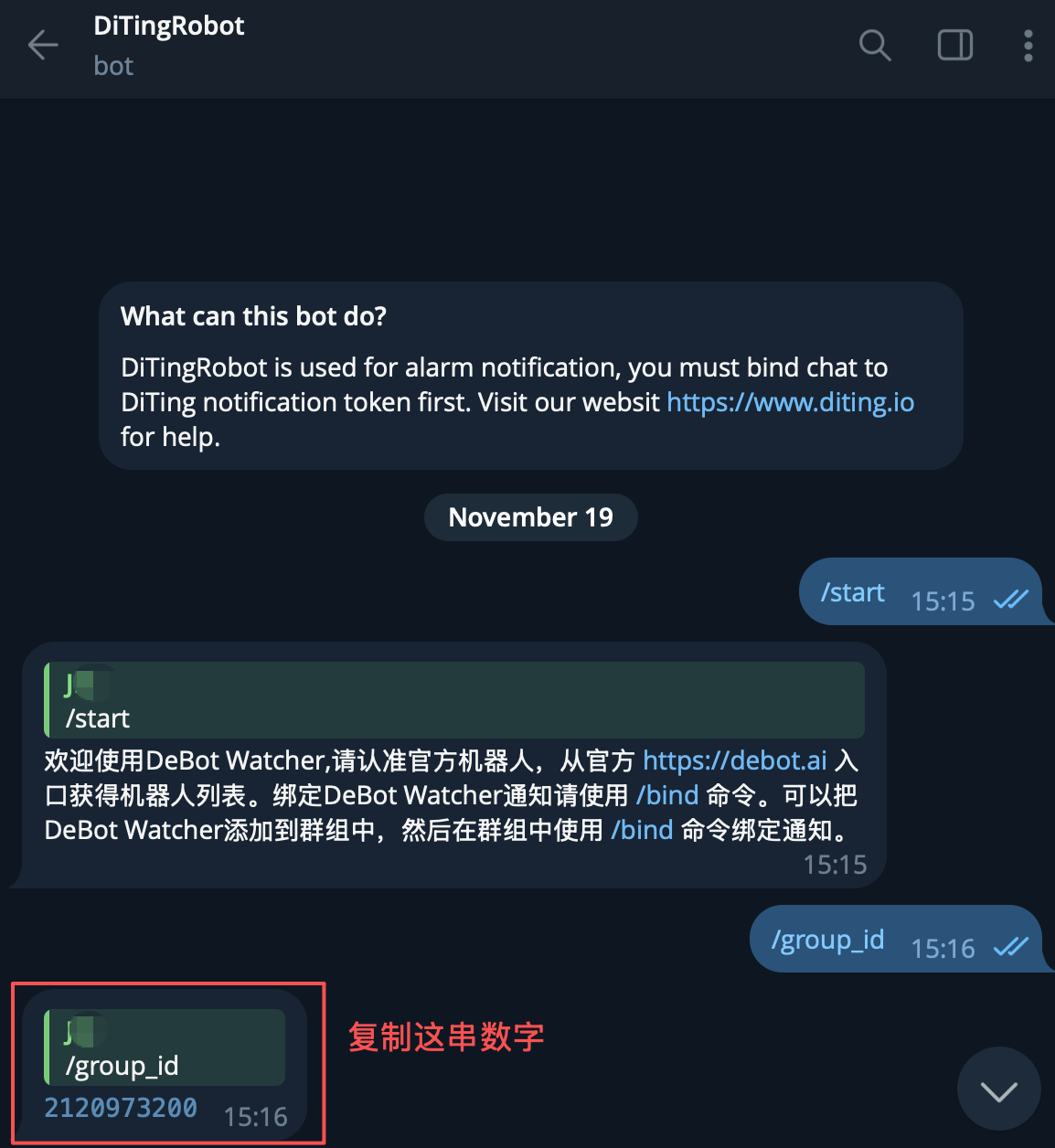Tap the /bind command after 群组中使用
This screenshot has width=1055, height=1148.
[642, 830]
